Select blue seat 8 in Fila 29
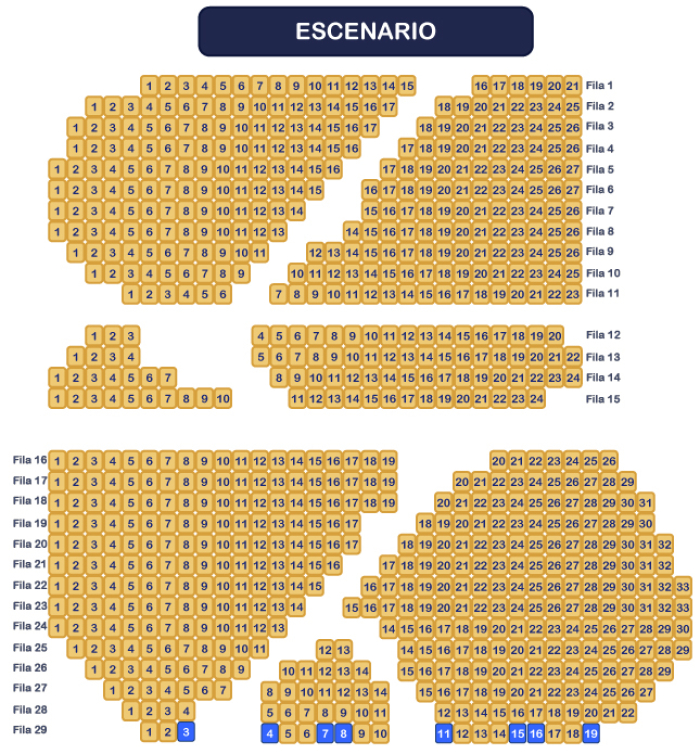Image resolution: width=700 pixels, height=754 pixels. pos(343,734)
